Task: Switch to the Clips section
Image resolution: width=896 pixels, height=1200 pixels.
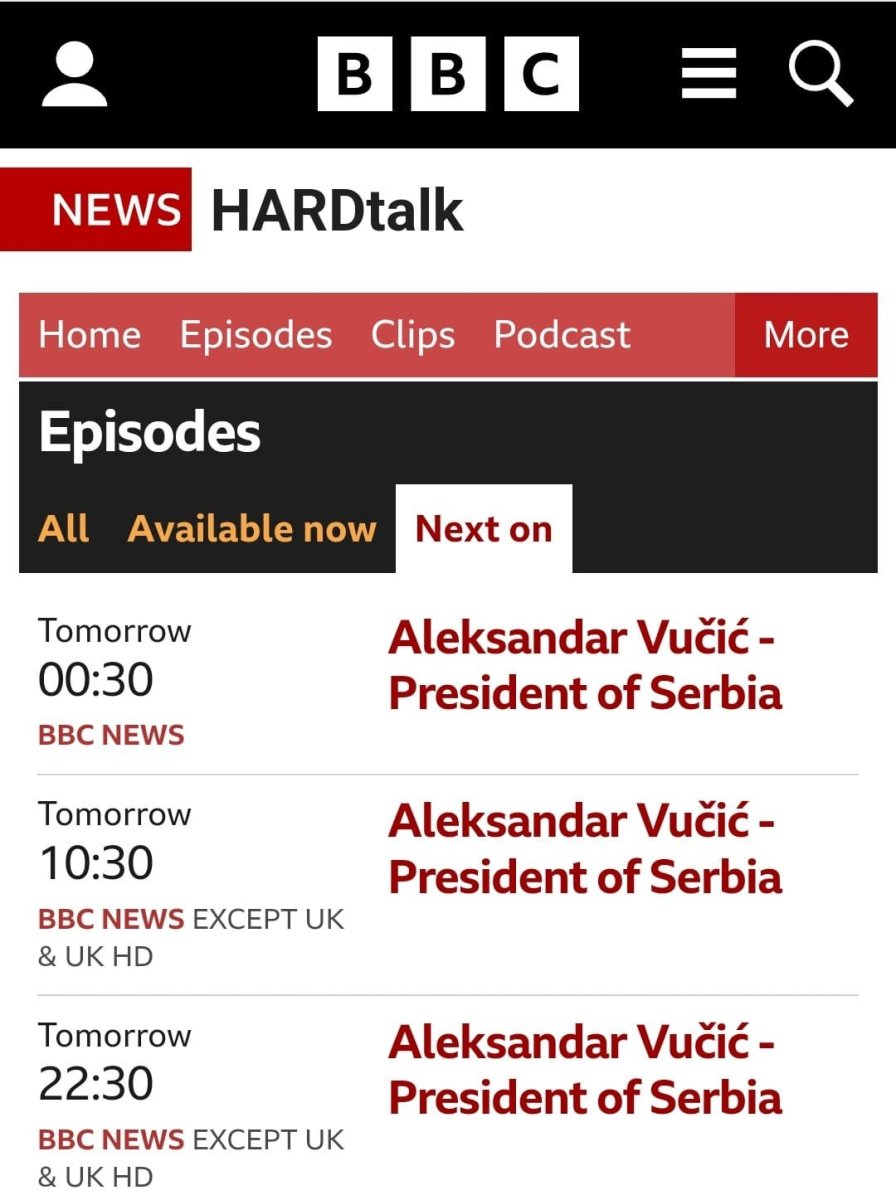Action: pyautogui.click(x=412, y=335)
